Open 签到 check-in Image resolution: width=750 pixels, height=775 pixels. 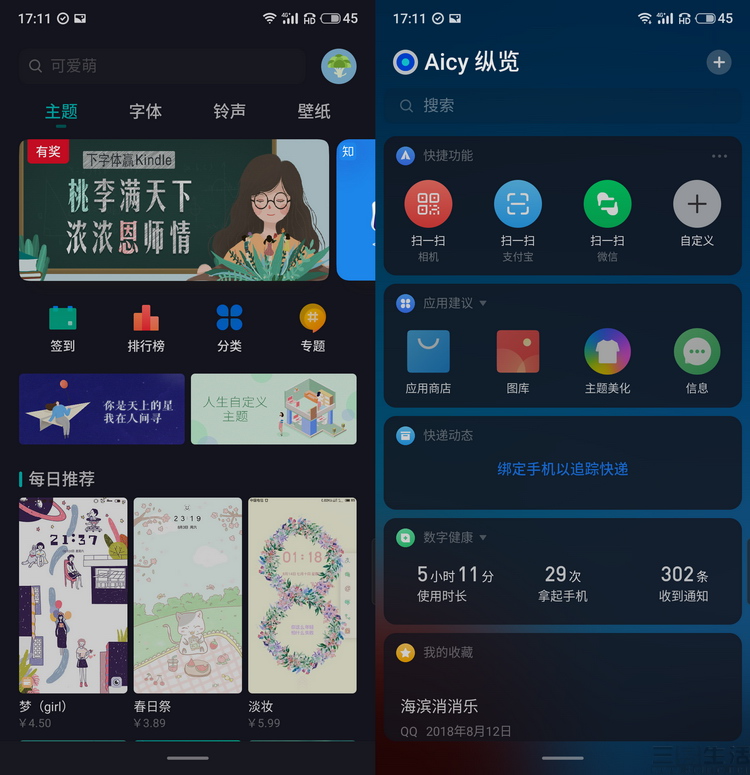coord(62,328)
